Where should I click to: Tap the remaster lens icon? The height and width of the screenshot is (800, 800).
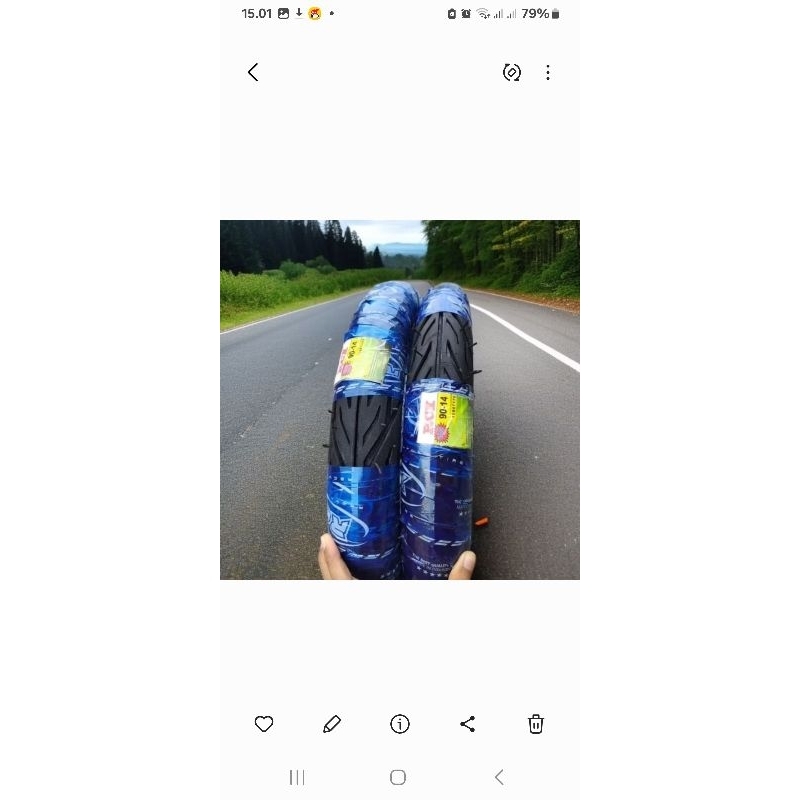(x=512, y=72)
